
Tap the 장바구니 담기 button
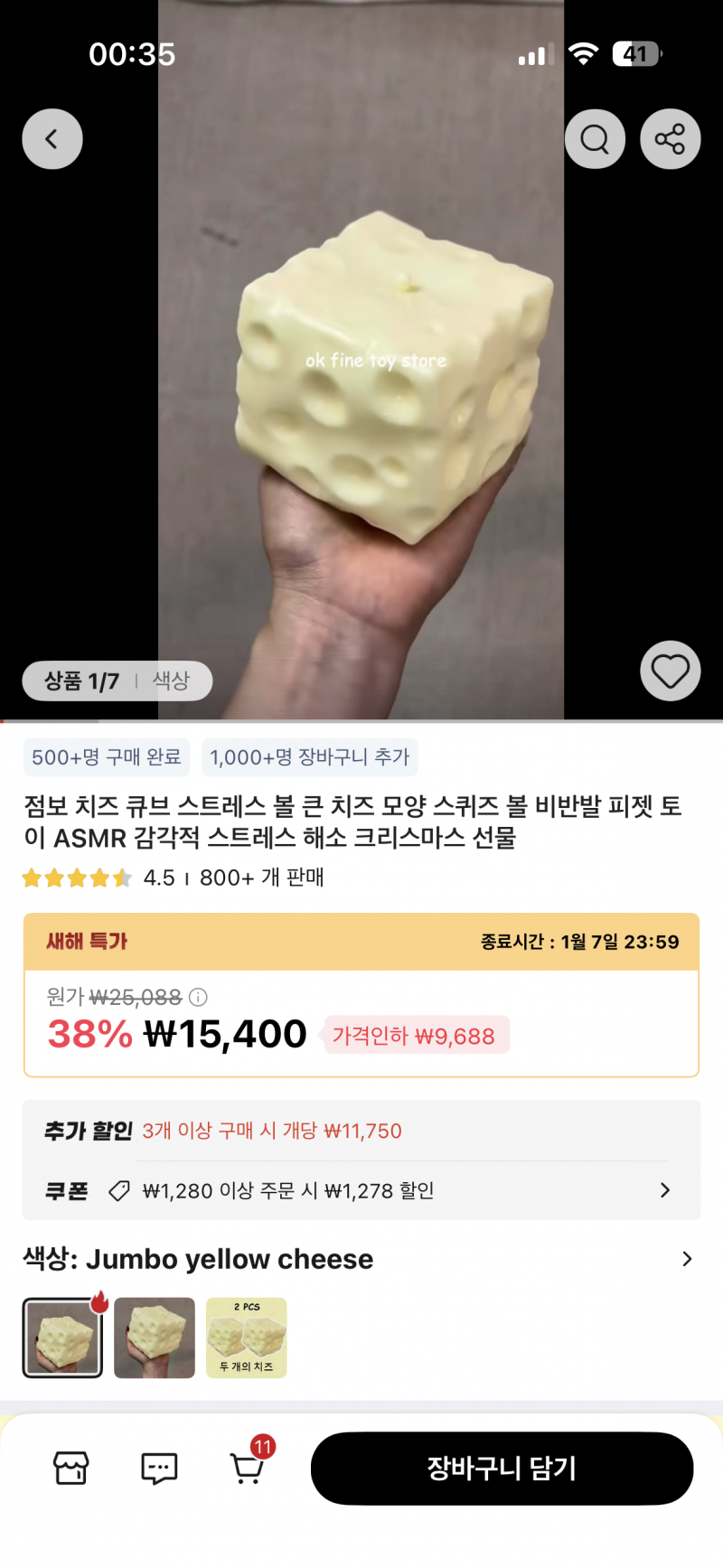pyautogui.click(x=502, y=1469)
